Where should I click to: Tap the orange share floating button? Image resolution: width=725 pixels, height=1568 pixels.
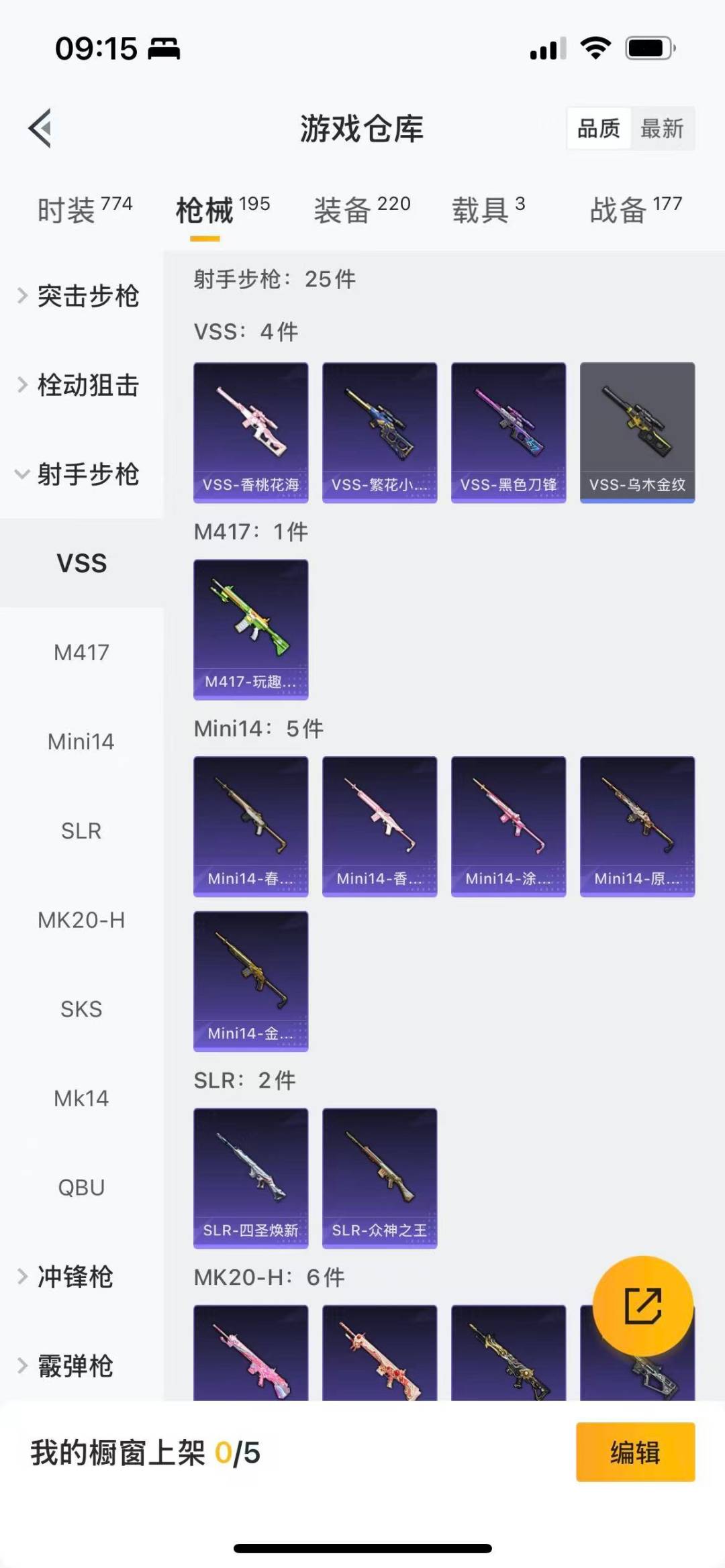(642, 1306)
